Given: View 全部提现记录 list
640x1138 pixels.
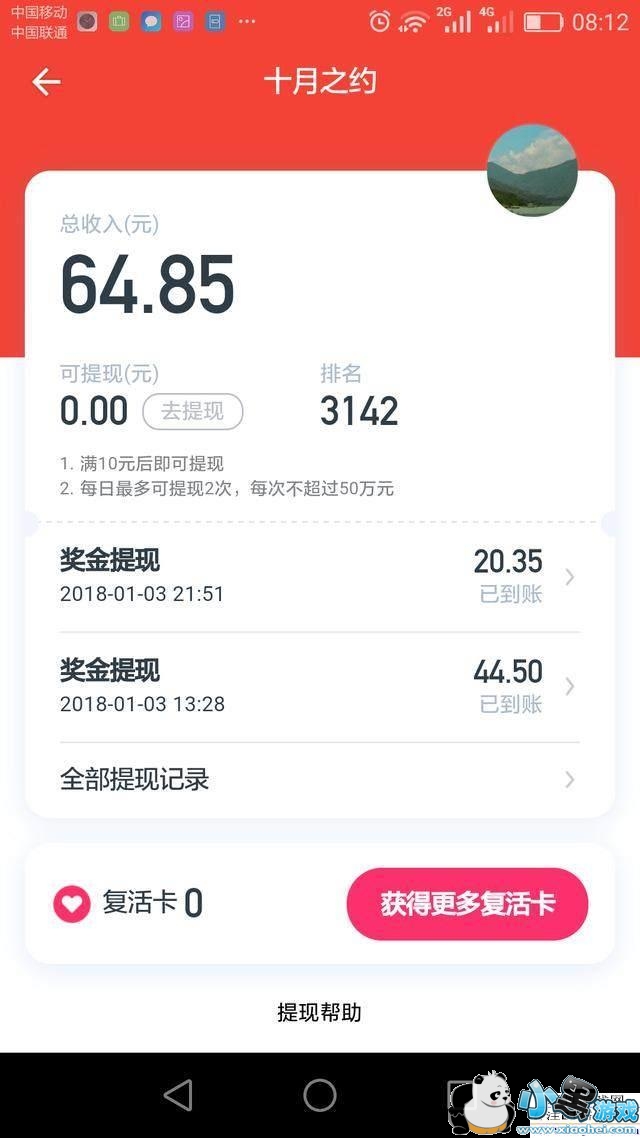Looking at the screenshot, I should [319, 780].
